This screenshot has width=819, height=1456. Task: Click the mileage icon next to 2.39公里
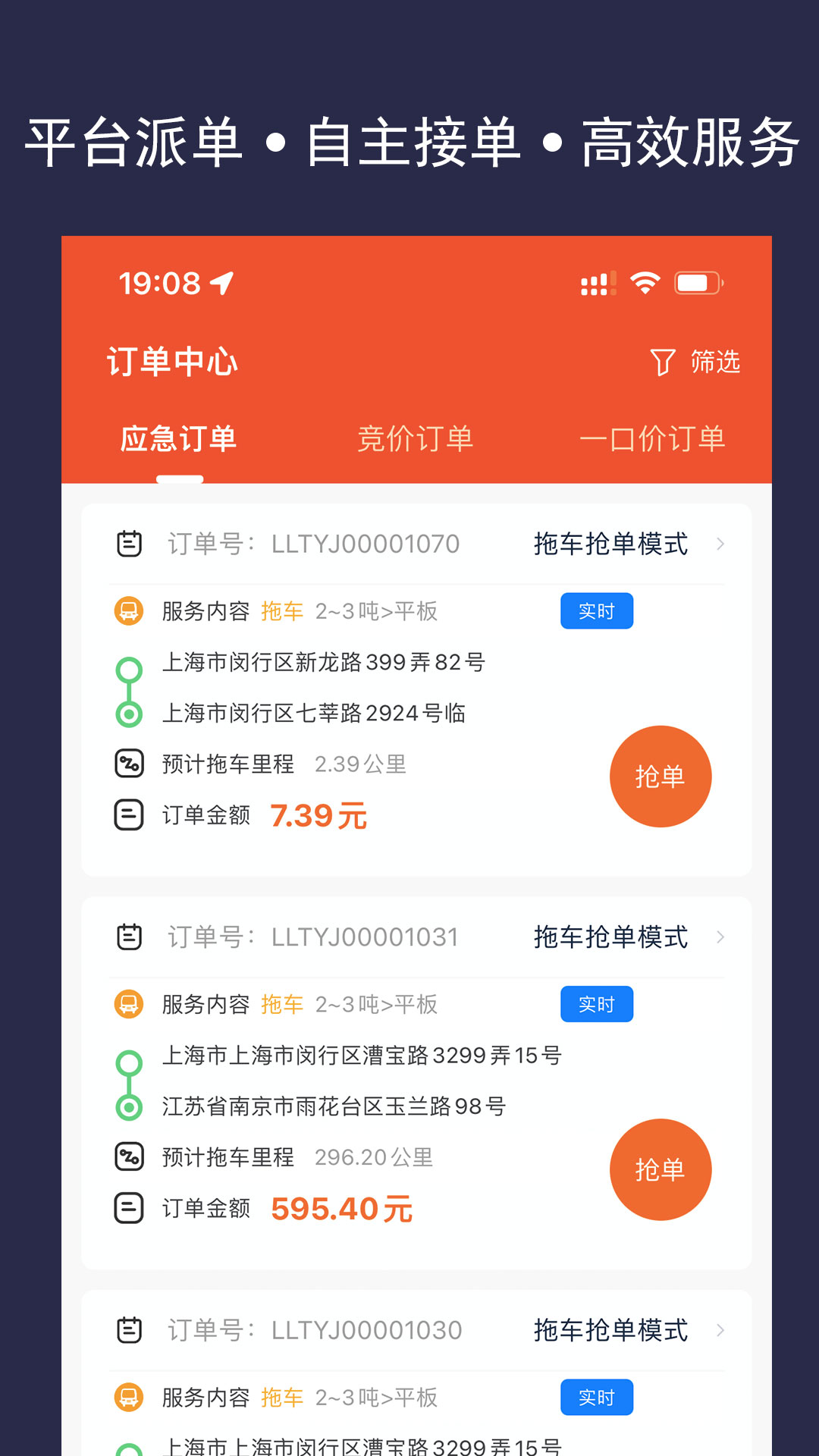(x=130, y=764)
